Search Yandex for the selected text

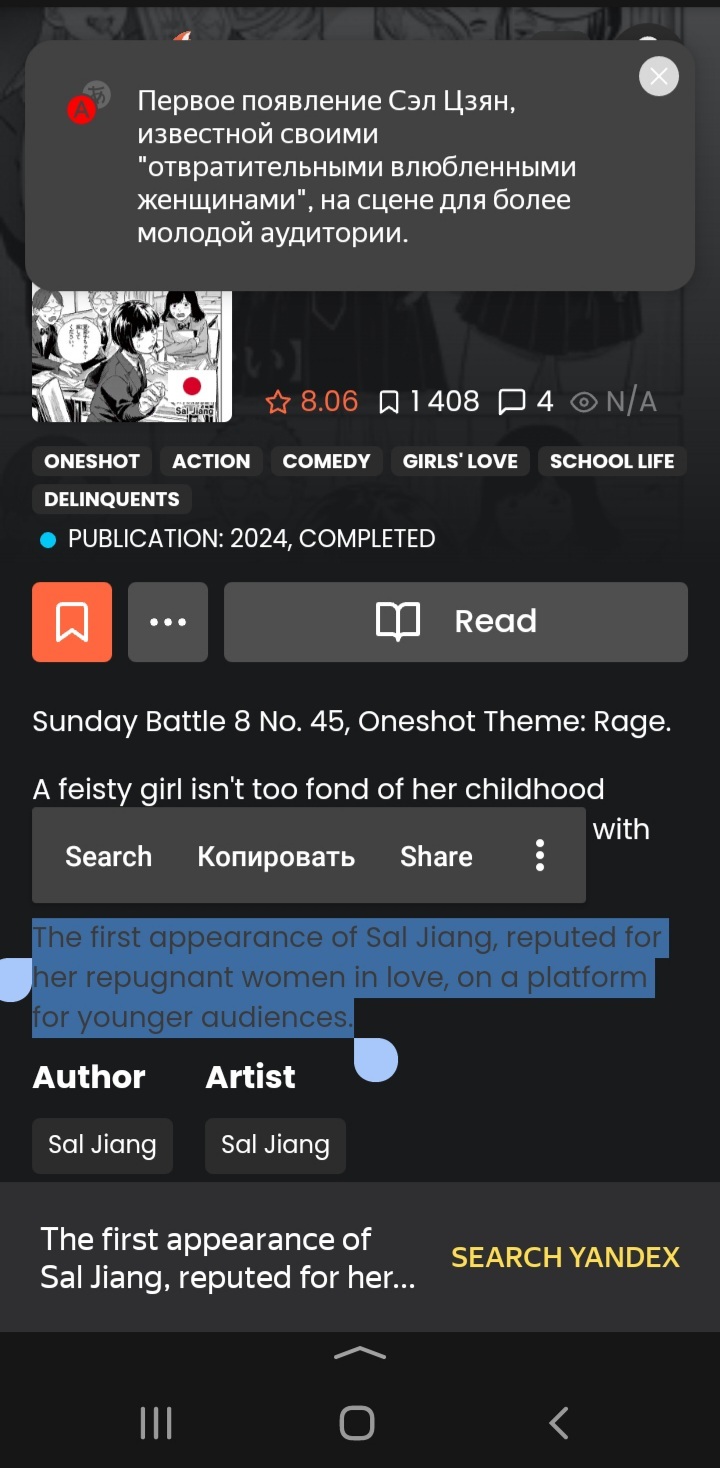[565, 1257]
